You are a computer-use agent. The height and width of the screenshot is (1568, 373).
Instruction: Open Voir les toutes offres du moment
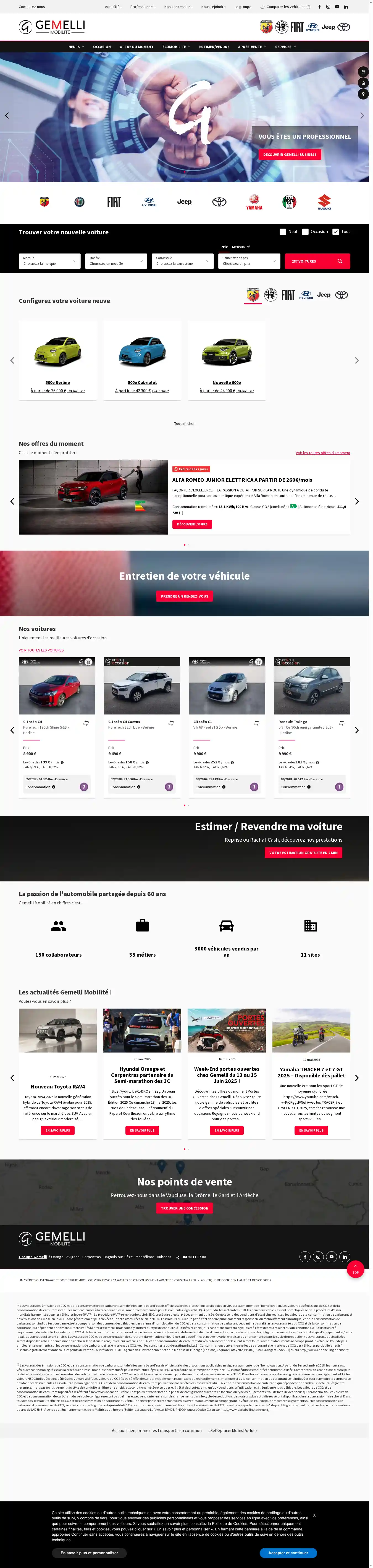pos(322,453)
